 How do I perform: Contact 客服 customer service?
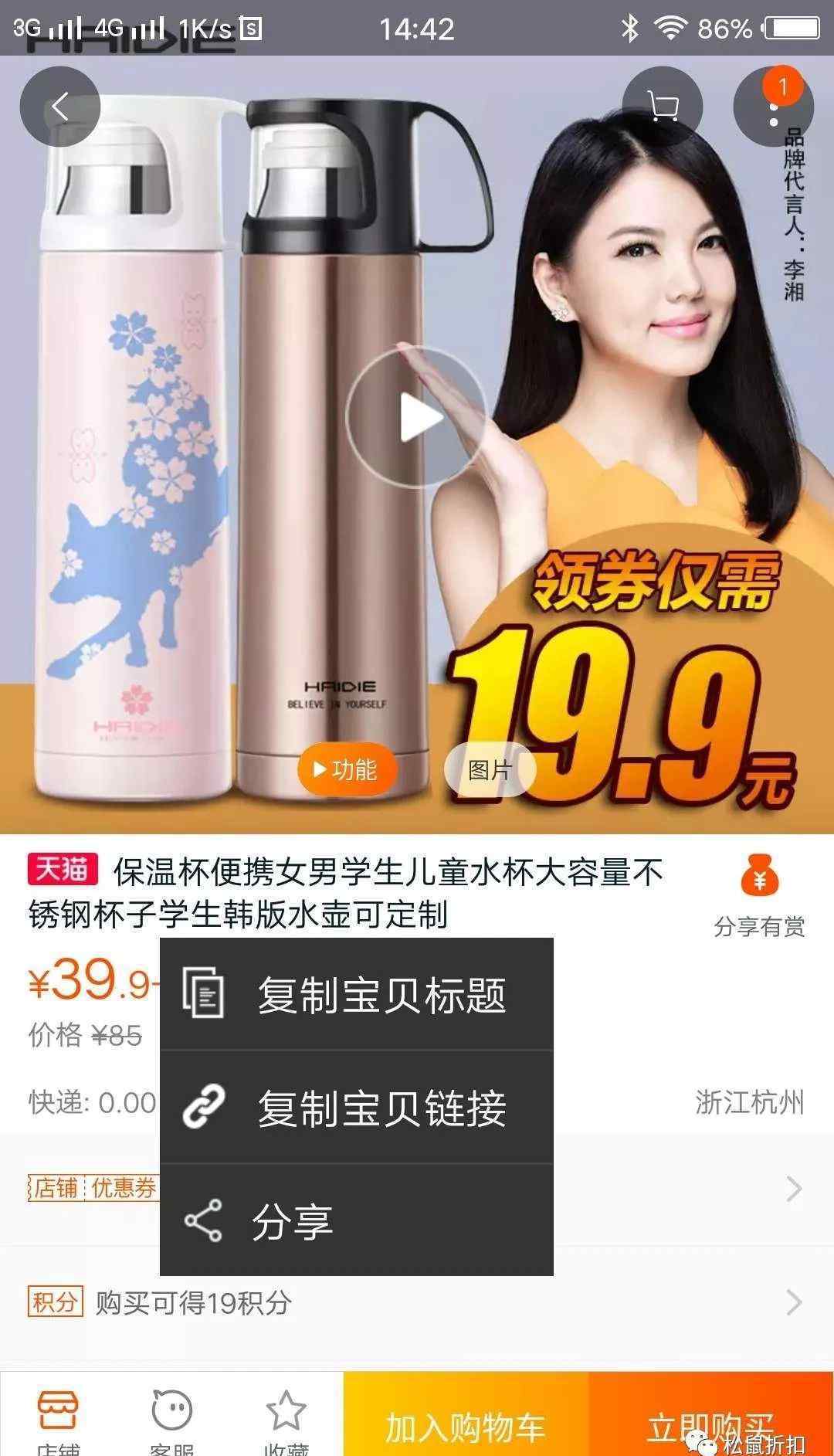(172, 1417)
